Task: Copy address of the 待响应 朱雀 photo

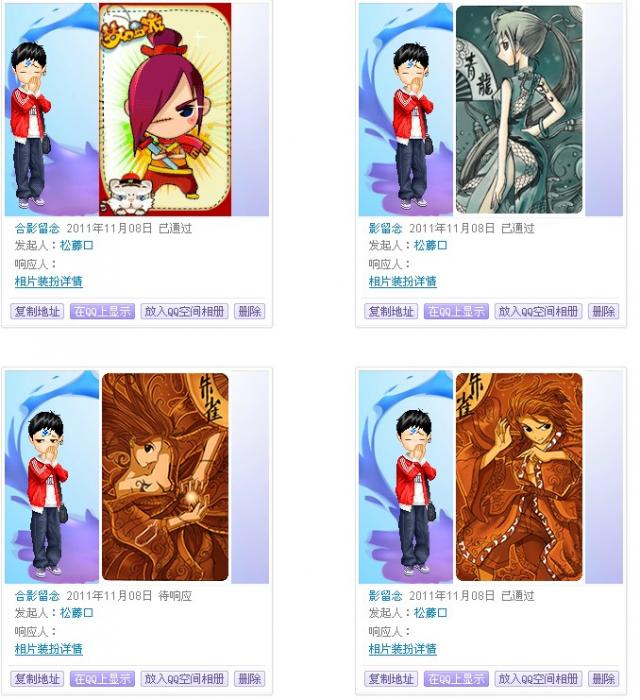Action: coord(38,679)
